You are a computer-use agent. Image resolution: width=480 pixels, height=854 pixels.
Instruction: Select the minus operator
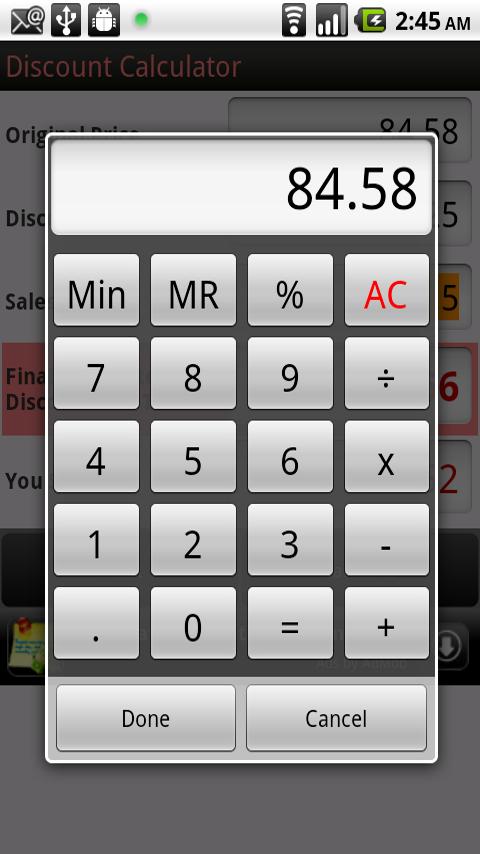pyautogui.click(x=387, y=540)
